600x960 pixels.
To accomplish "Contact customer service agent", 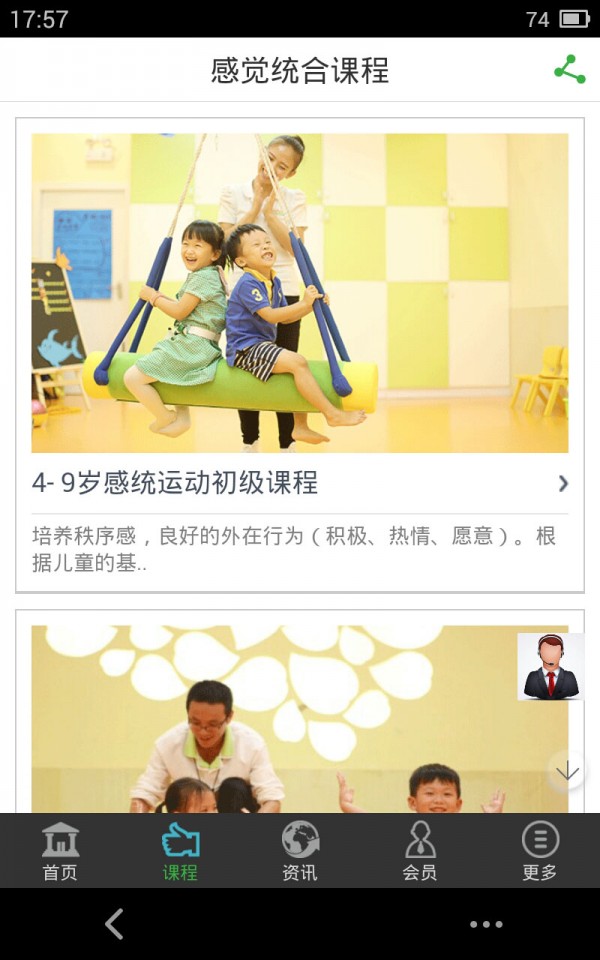I will [x=550, y=667].
